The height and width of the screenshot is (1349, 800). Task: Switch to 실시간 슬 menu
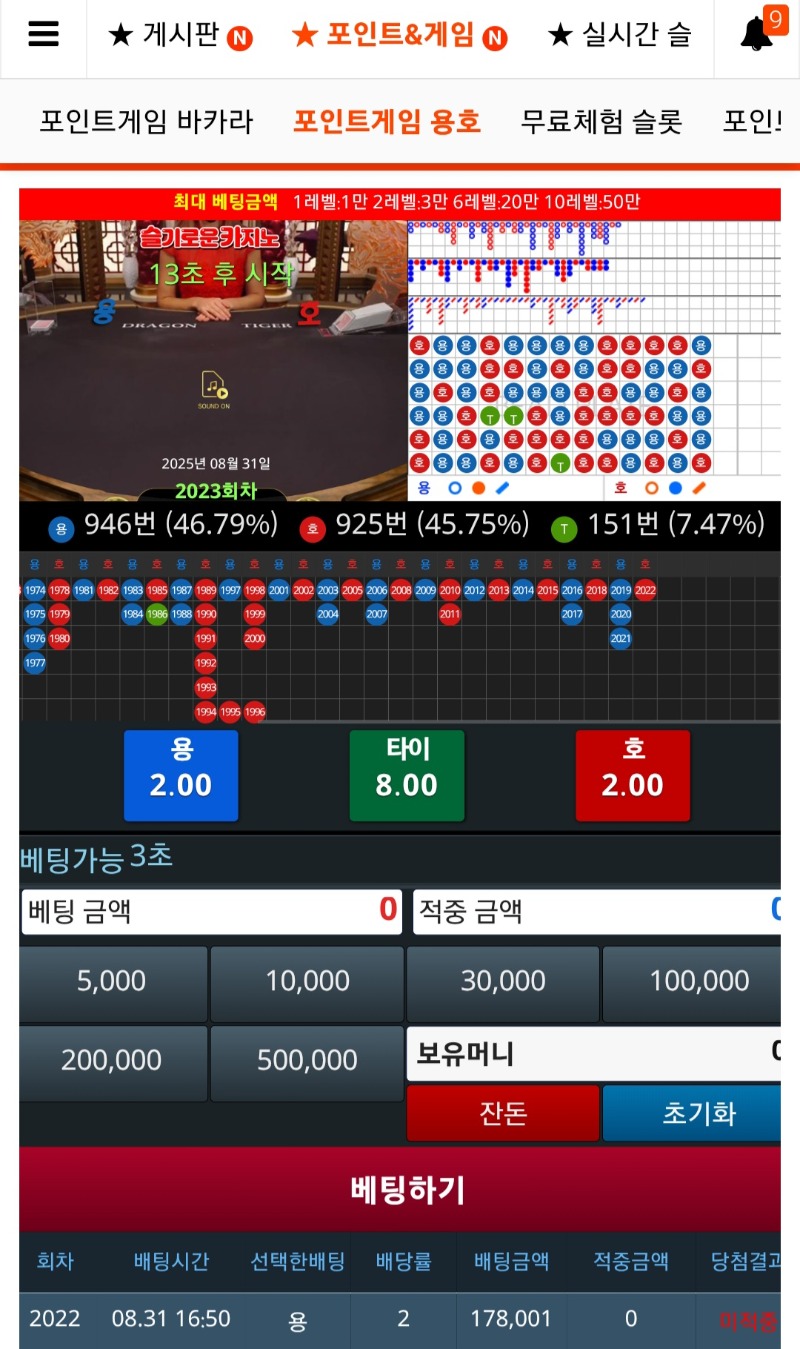point(620,37)
